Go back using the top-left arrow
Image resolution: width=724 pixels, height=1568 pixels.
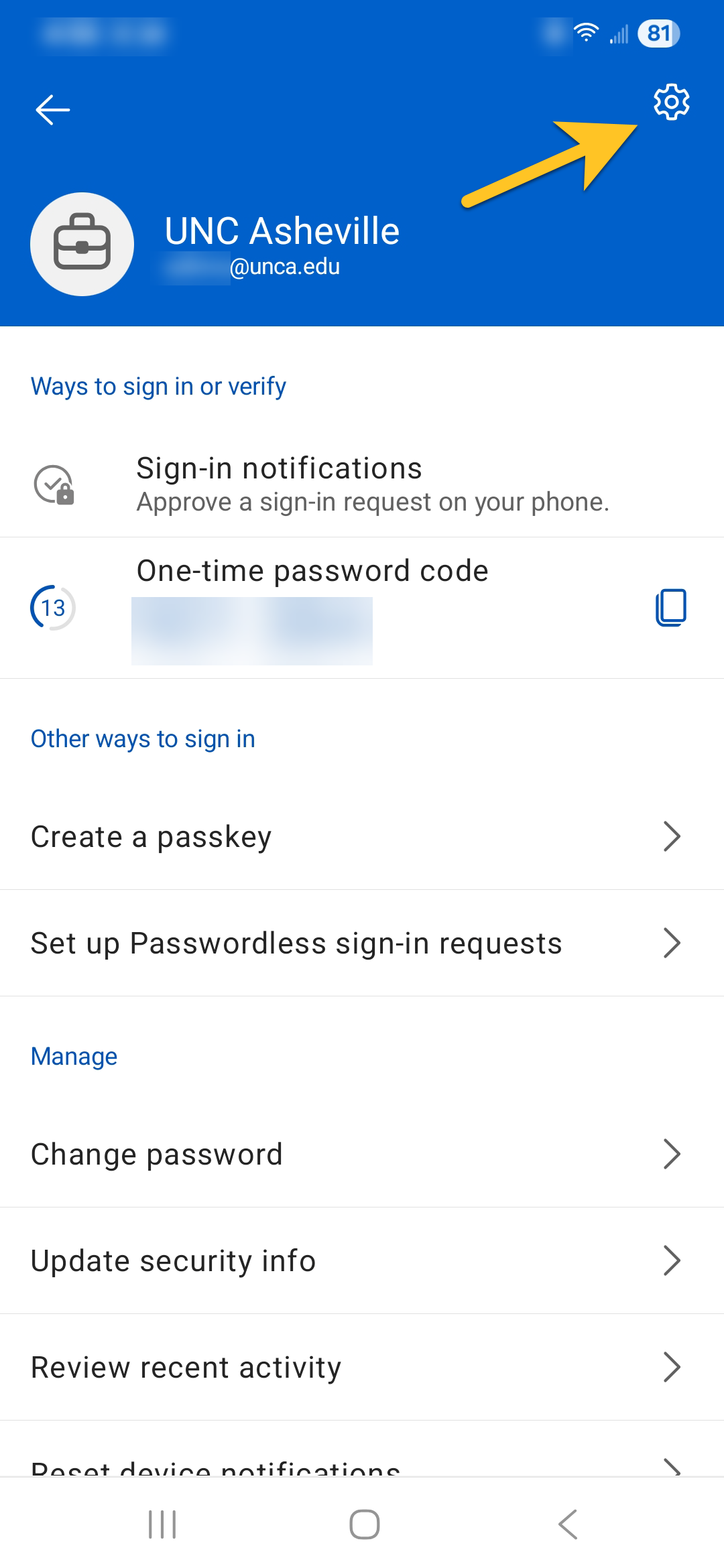coord(53,110)
